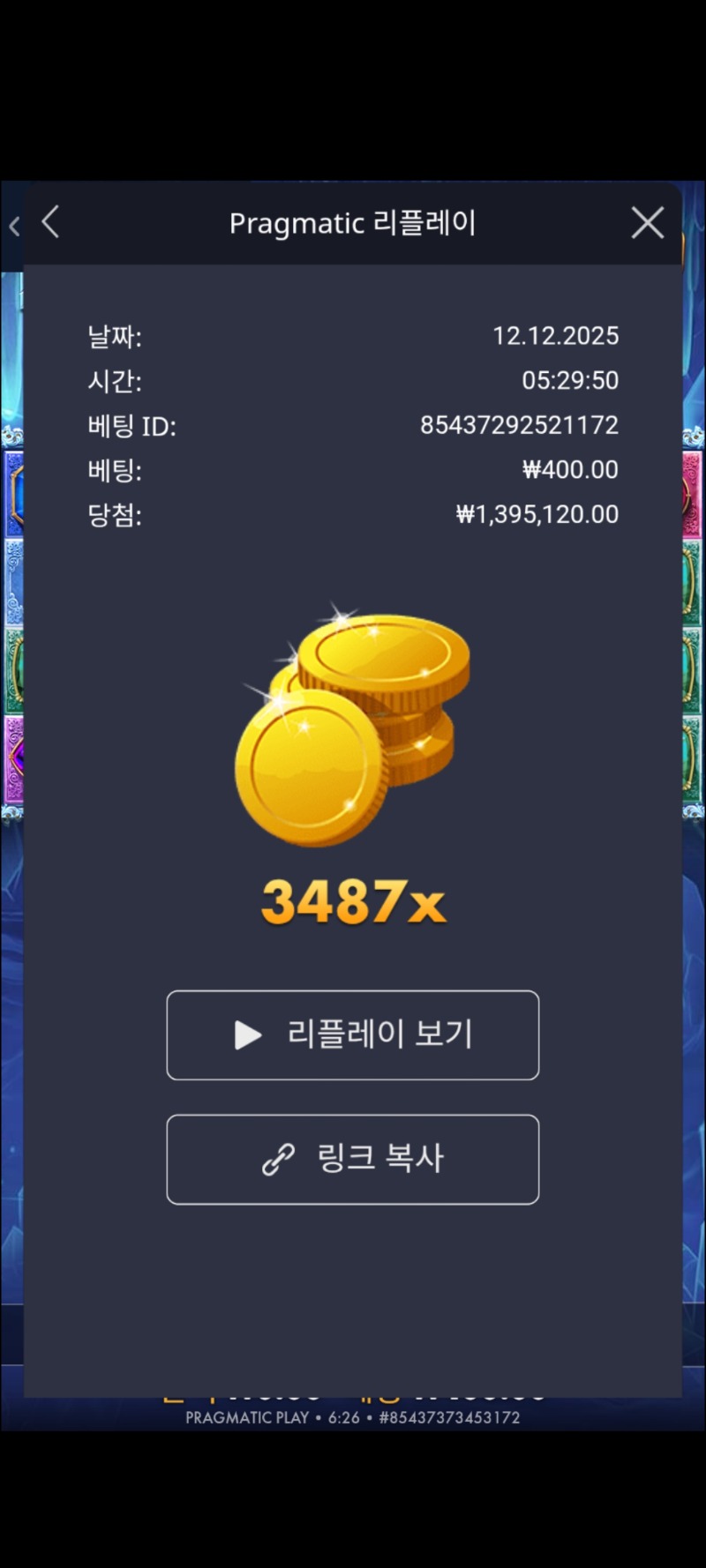The height and width of the screenshot is (1568, 706).
Task: Select the 베팅 ID value 85437292521172
Action: point(519,425)
